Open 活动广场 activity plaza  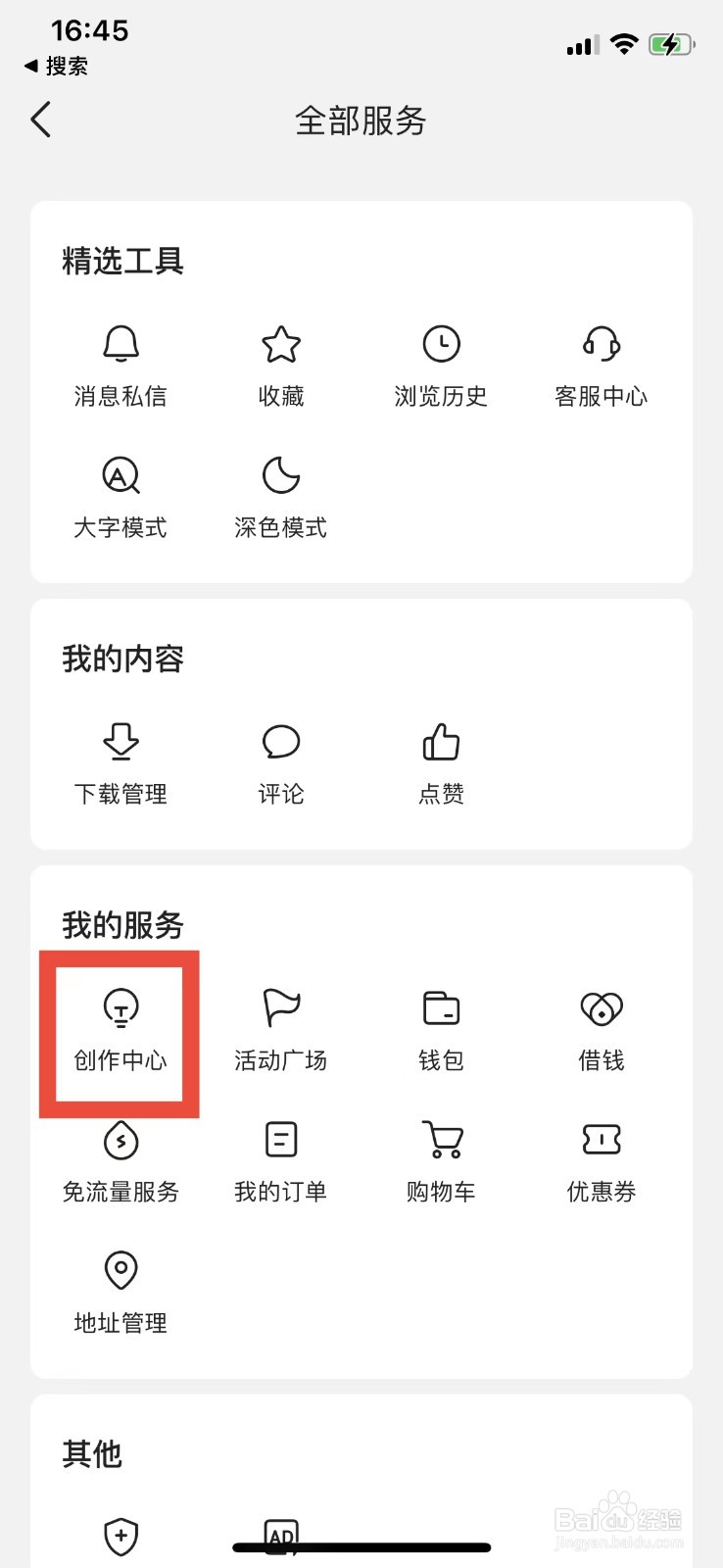coord(281,1031)
